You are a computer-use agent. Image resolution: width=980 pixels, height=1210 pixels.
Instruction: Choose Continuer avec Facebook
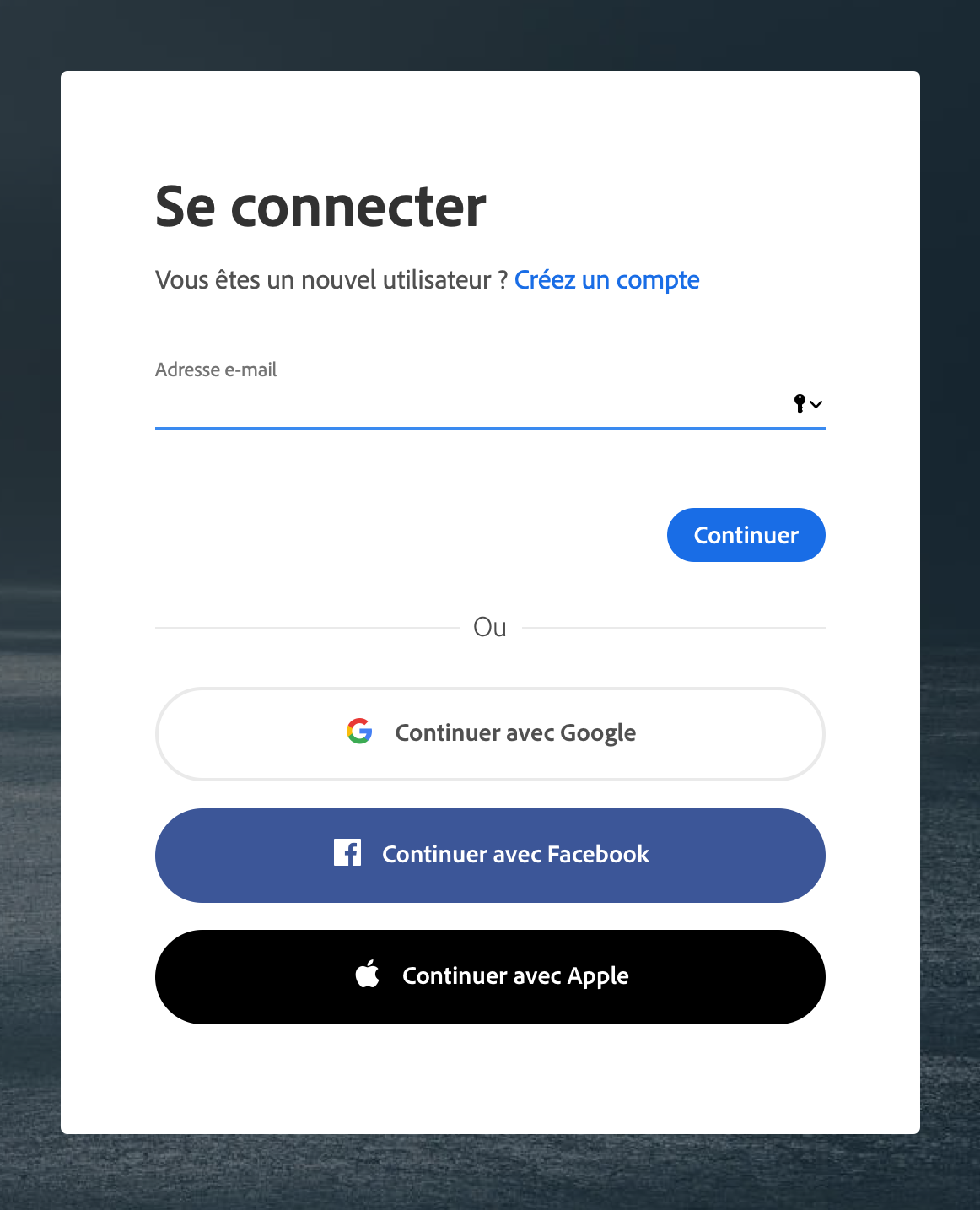click(490, 855)
